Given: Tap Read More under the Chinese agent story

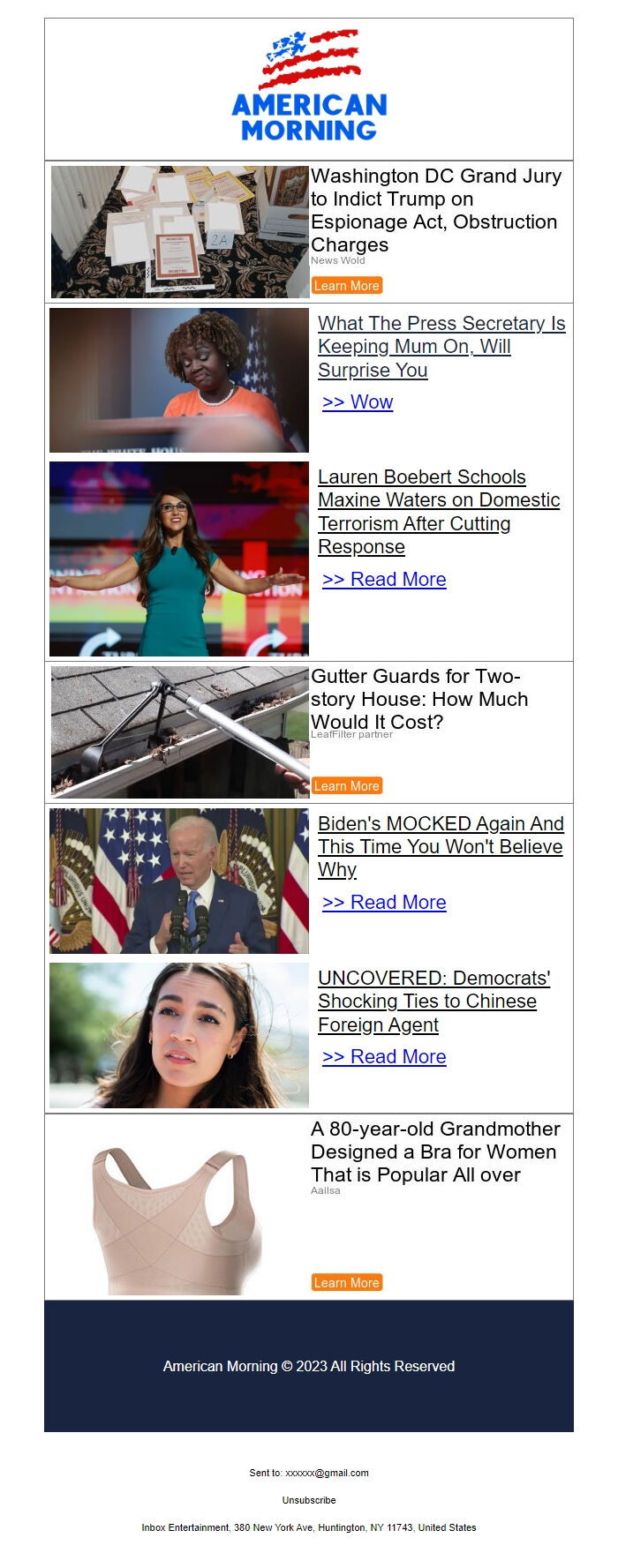Looking at the screenshot, I should pyautogui.click(x=384, y=1057).
